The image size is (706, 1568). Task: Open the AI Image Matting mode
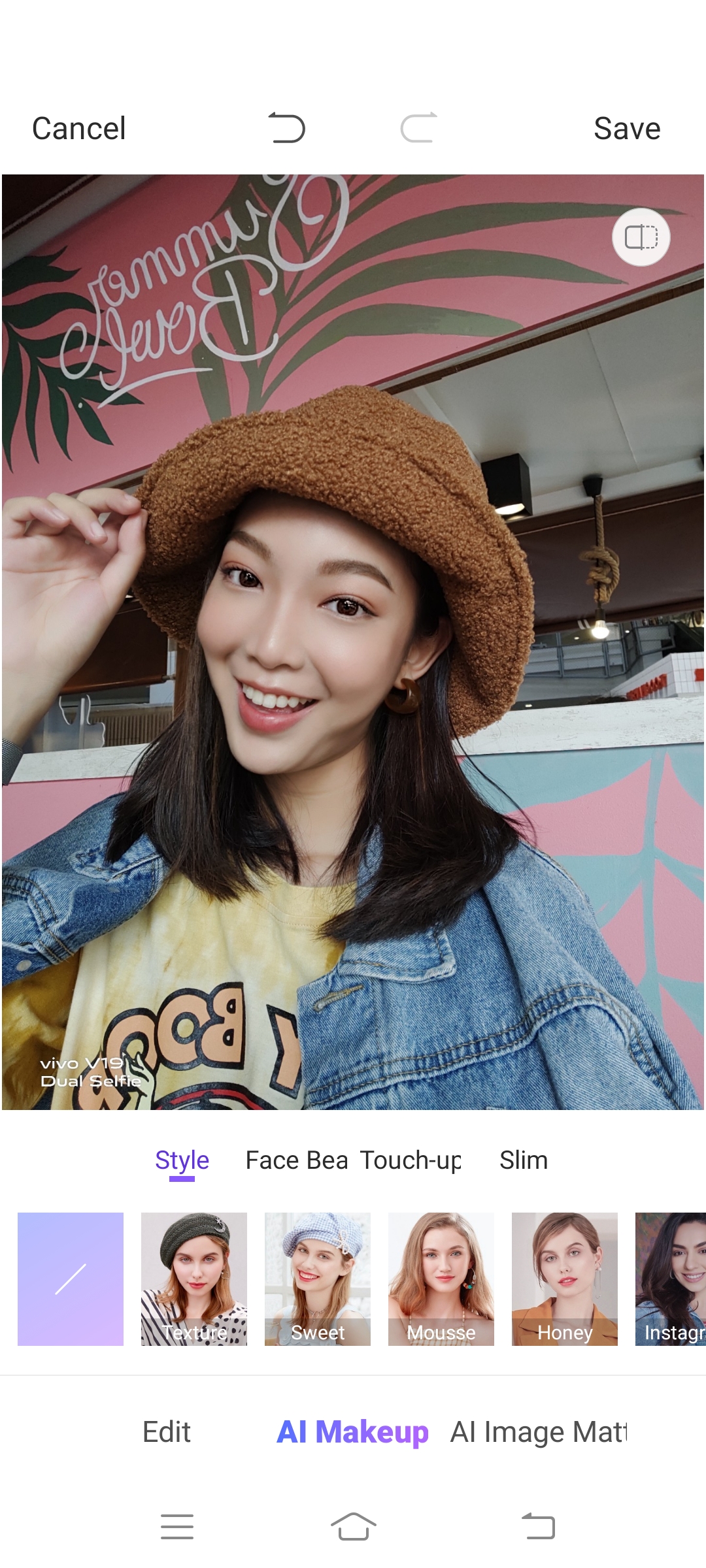click(x=539, y=1432)
